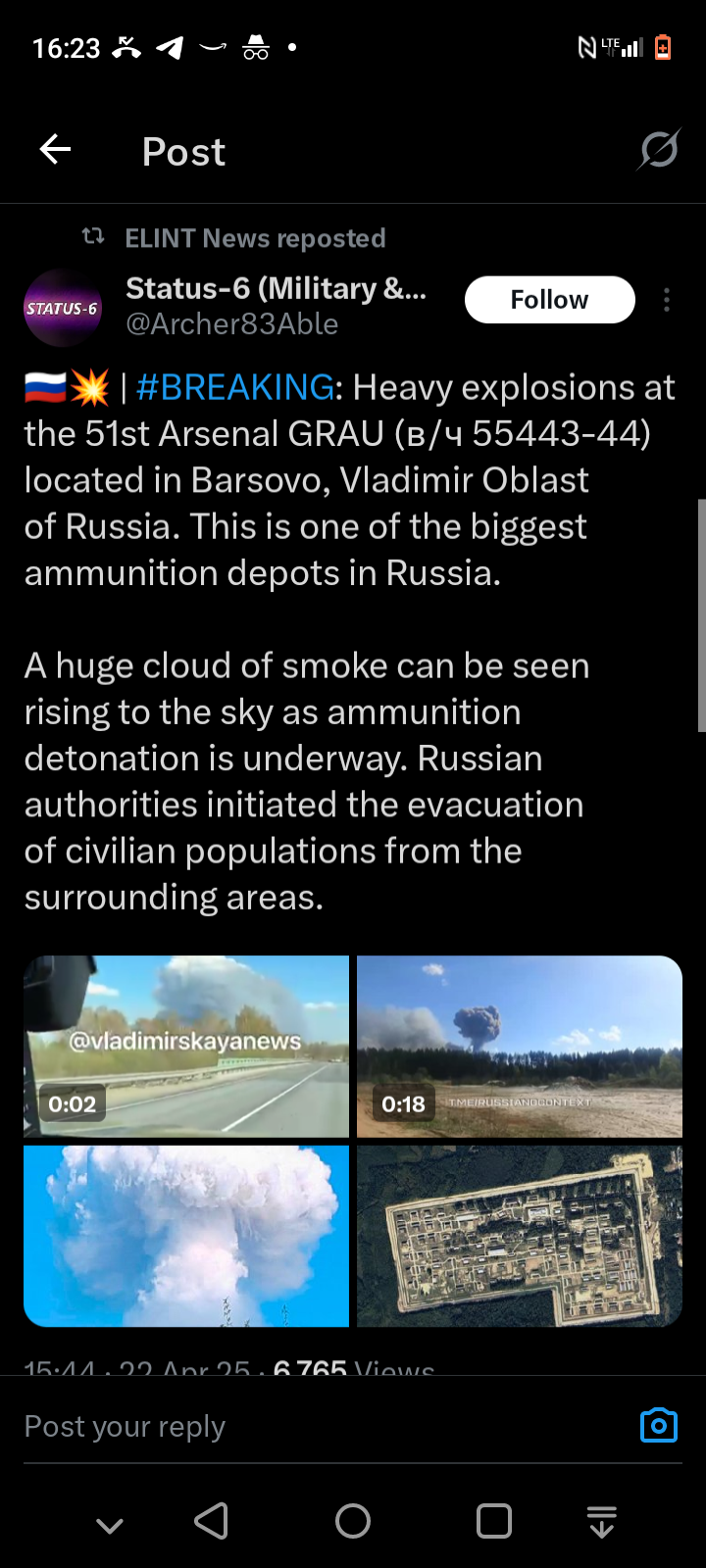Go back using the top arrow
The image size is (706, 1568).
(x=55, y=150)
